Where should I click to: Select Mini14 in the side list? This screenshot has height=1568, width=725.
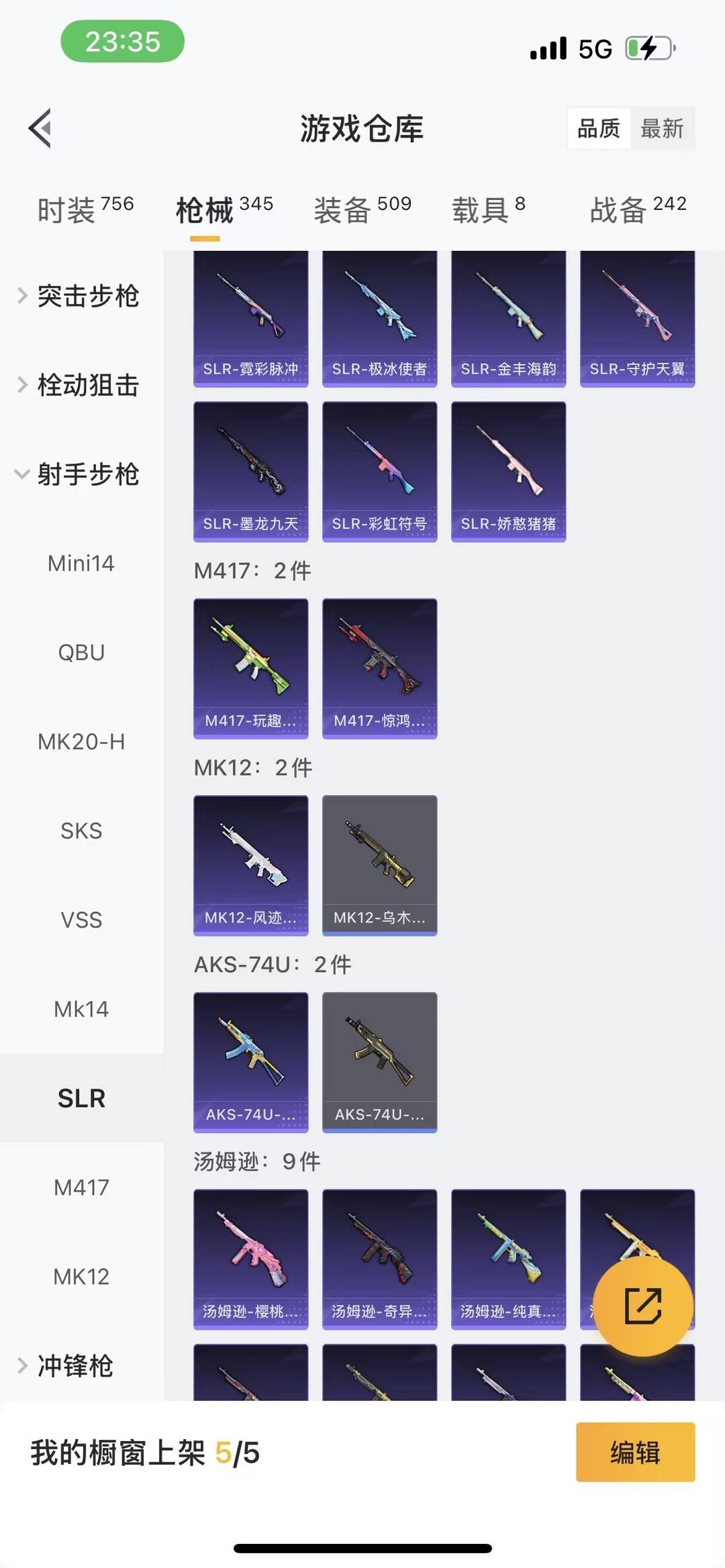coord(81,563)
